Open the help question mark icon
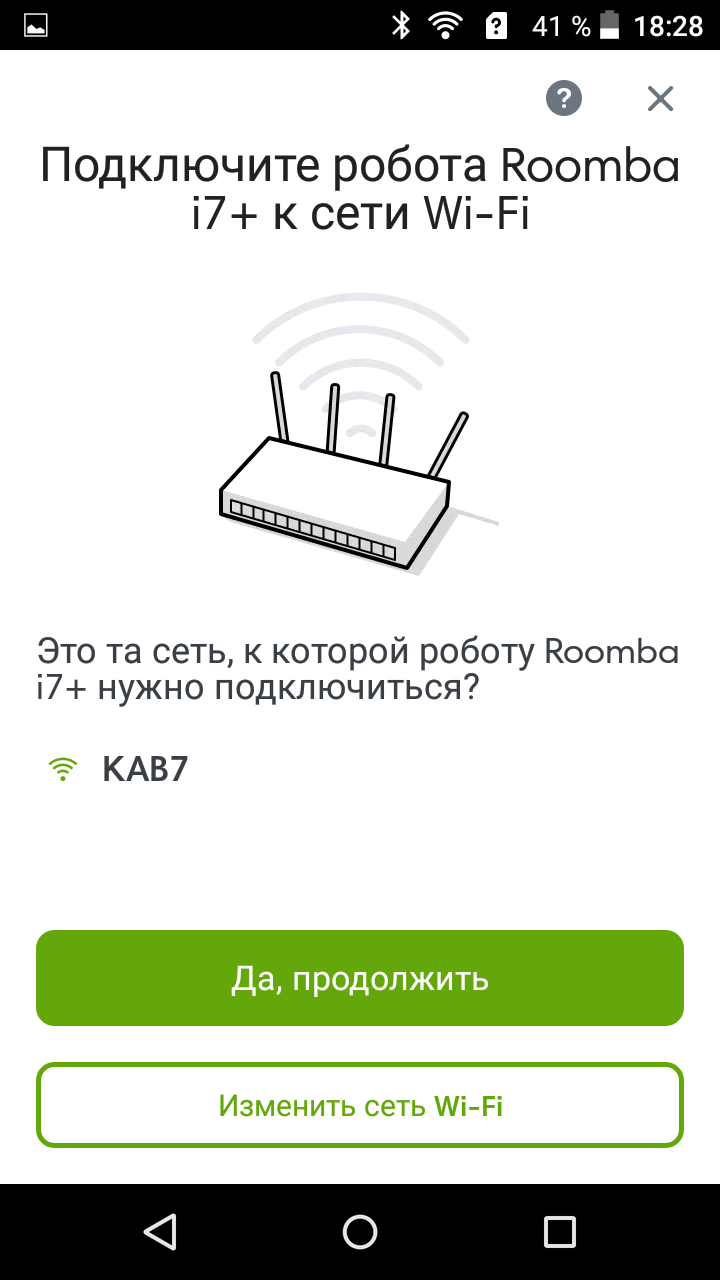This screenshot has width=720, height=1280. (x=564, y=98)
